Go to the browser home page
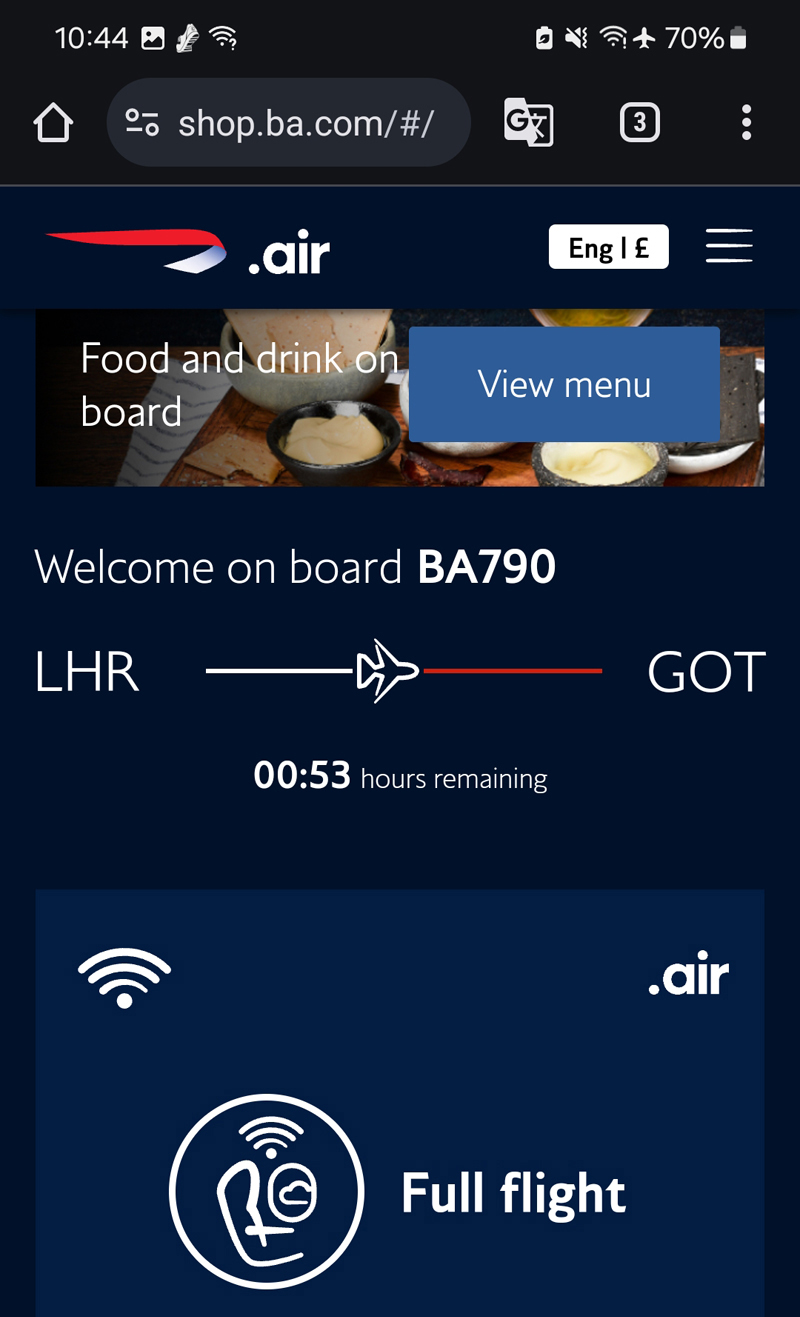The height and width of the screenshot is (1317, 800). (53, 124)
